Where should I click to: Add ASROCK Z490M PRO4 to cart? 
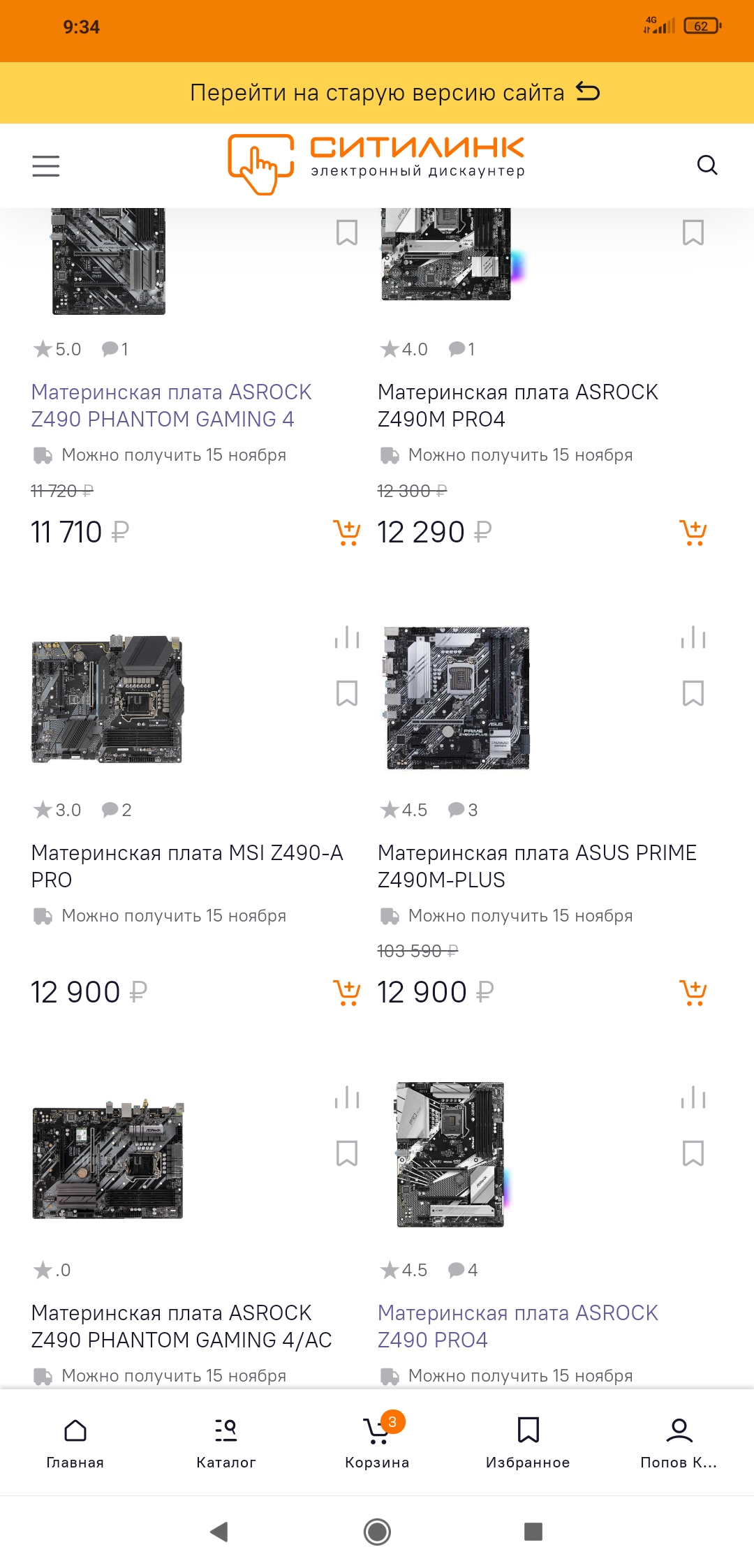[x=693, y=533]
